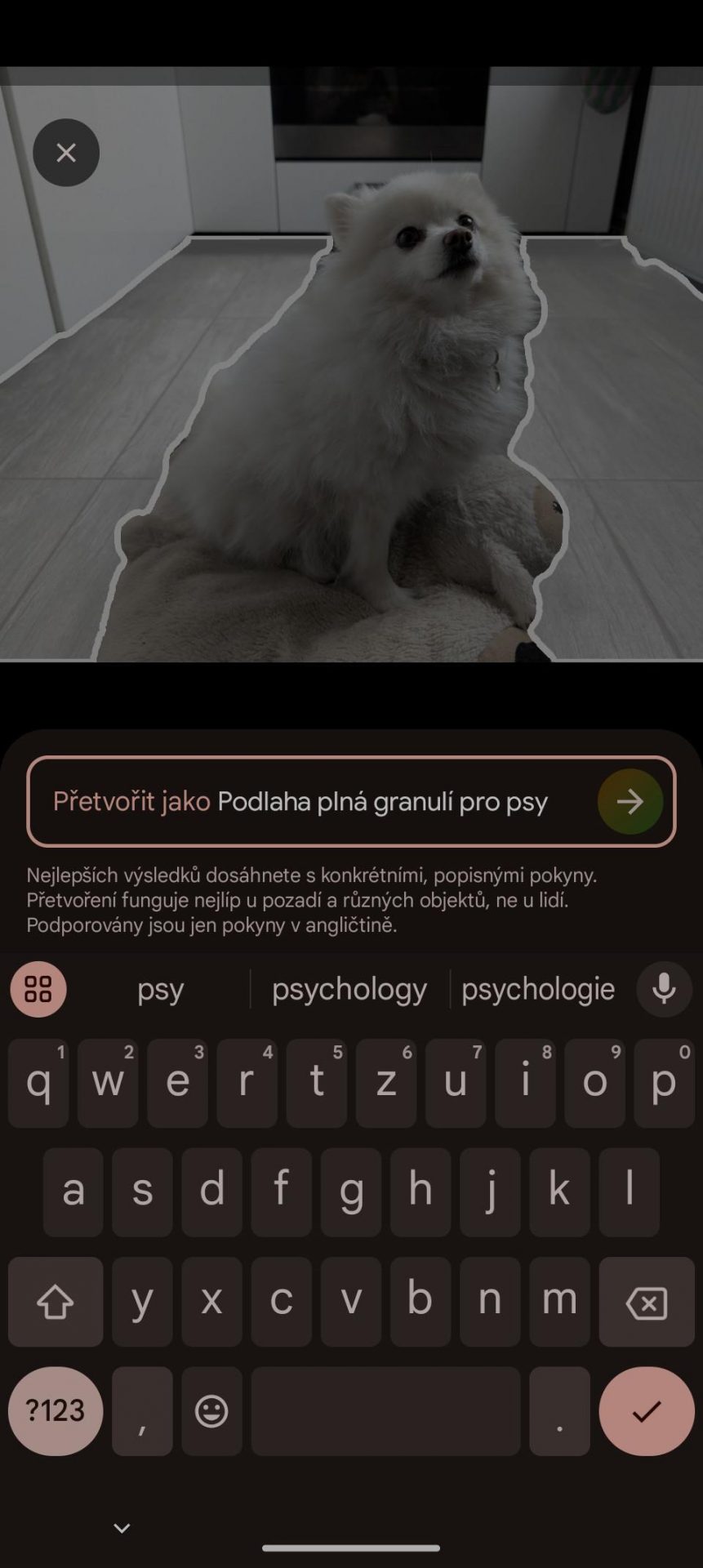This screenshot has height=1568, width=703.
Task: Choose the 'psy' keyboard suggestion
Action: click(160, 989)
